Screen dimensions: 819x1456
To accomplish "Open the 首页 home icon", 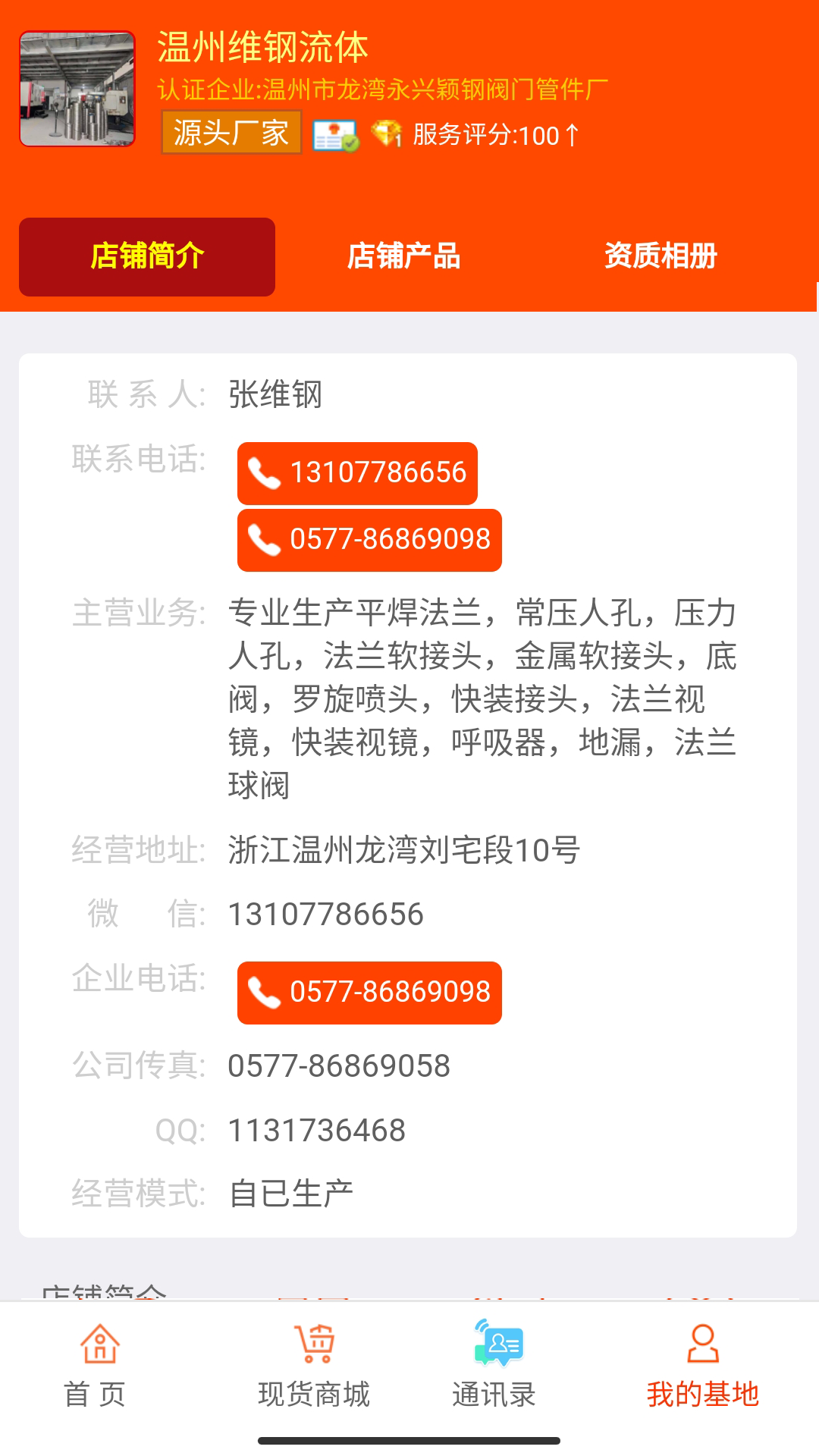I will [x=99, y=1346].
